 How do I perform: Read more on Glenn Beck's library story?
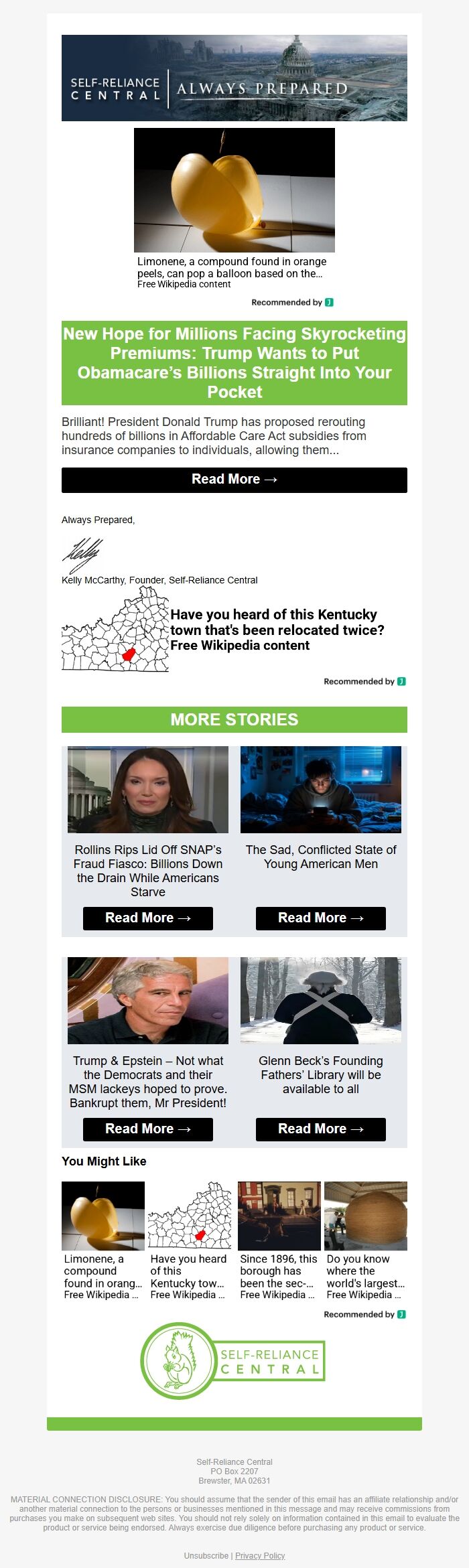click(x=320, y=1129)
